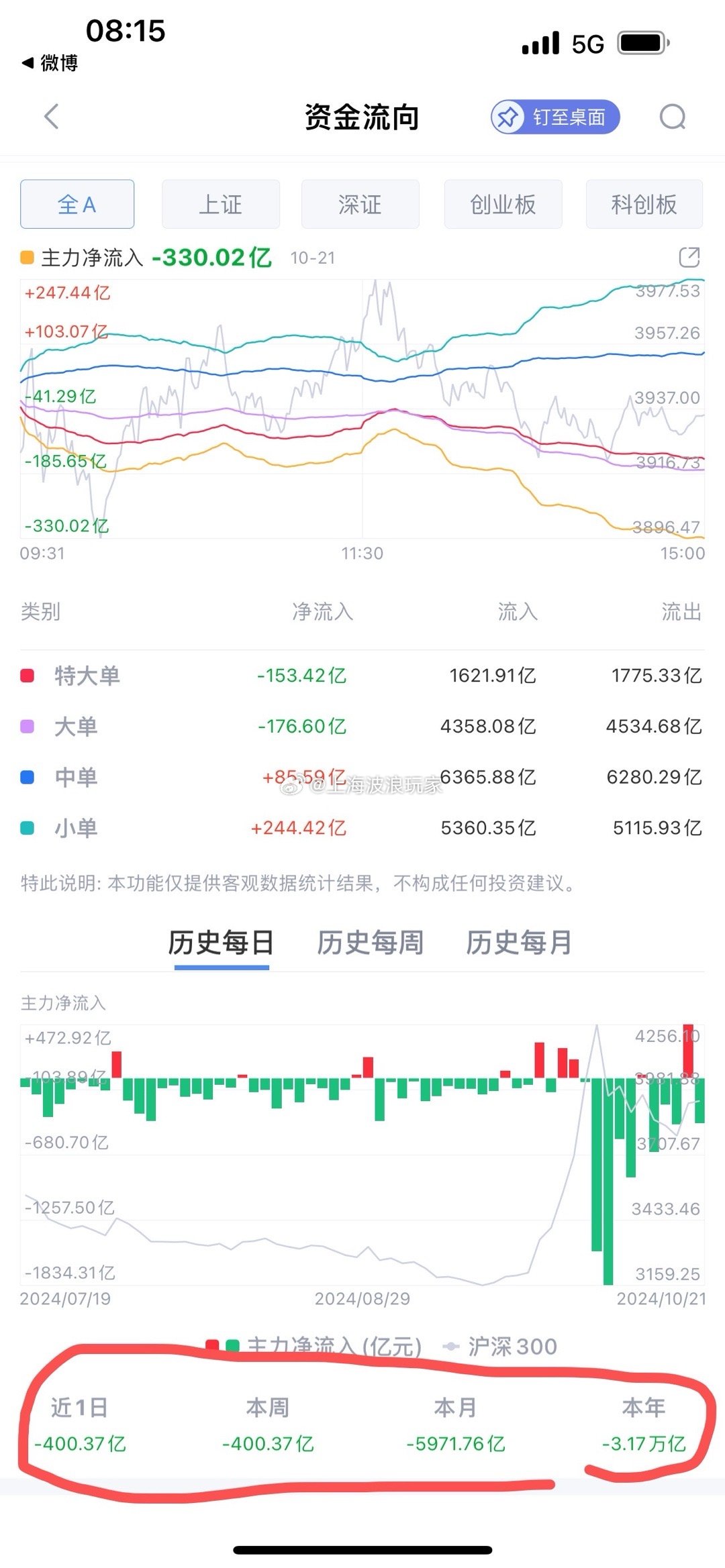The image size is (725, 1568).
Task: Tap the 钉至桌面 pin button
Action: coord(554,117)
